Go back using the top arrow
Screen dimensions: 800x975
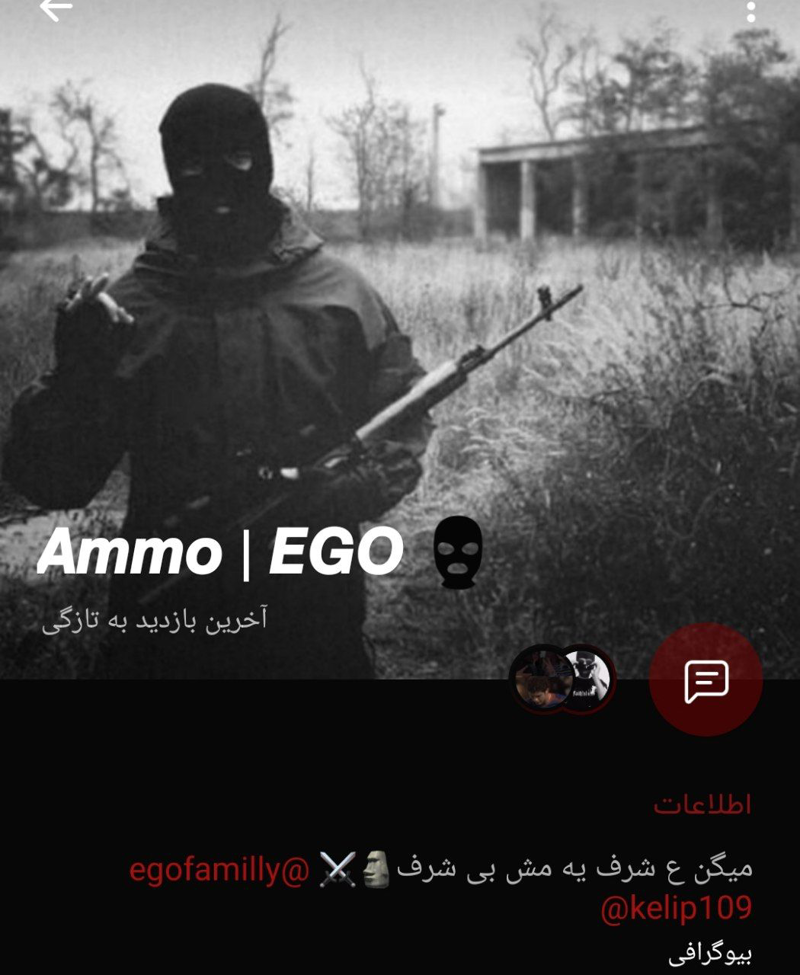coord(56,9)
